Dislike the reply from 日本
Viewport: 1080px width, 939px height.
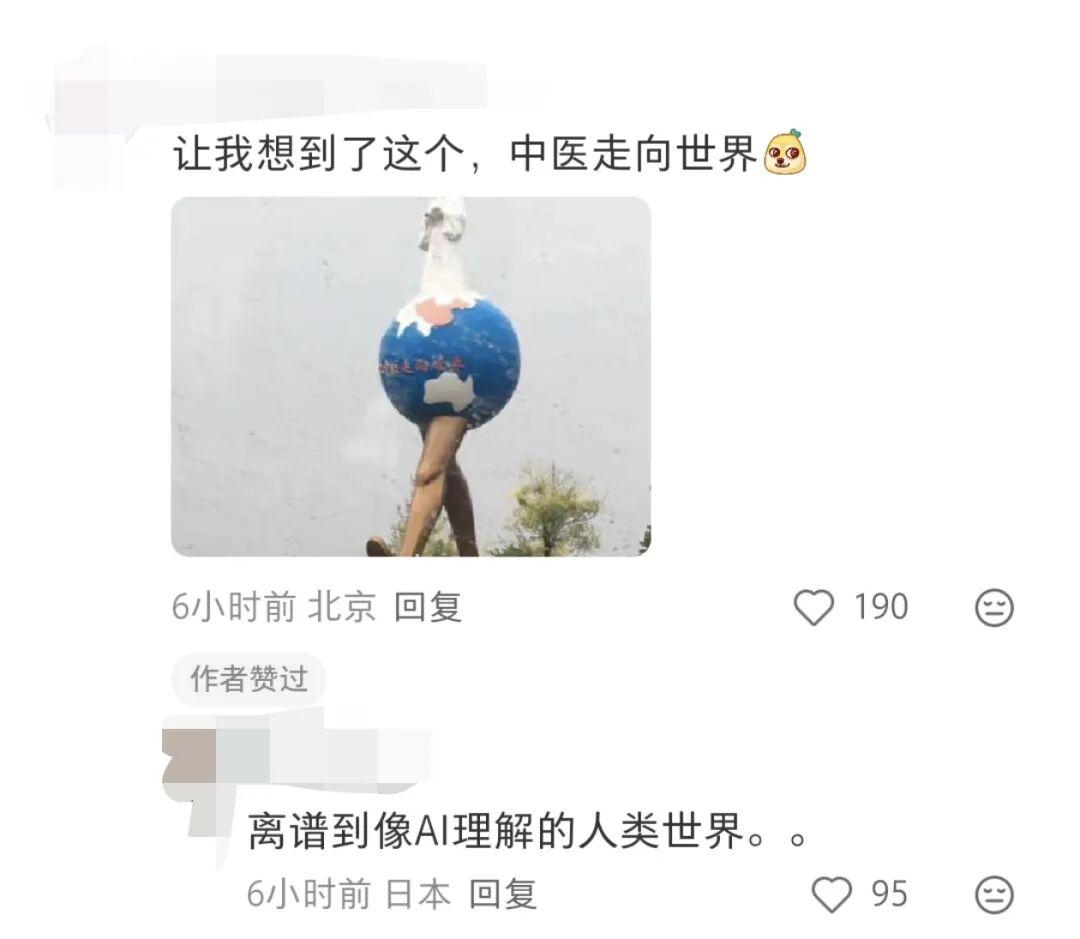tap(993, 894)
